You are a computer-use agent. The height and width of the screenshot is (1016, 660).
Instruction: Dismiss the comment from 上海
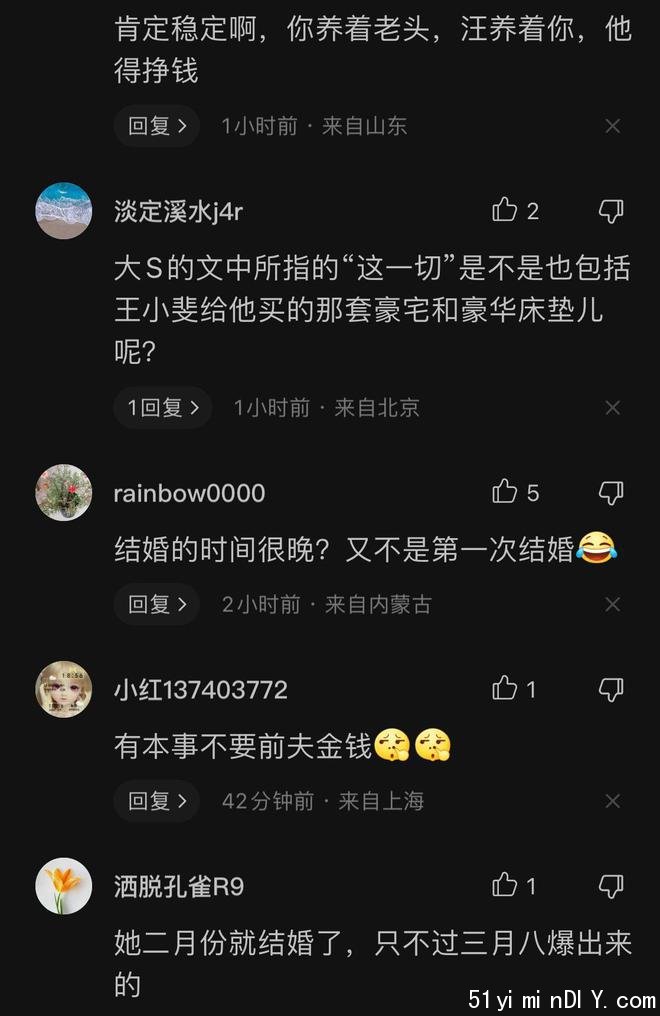[x=613, y=801]
